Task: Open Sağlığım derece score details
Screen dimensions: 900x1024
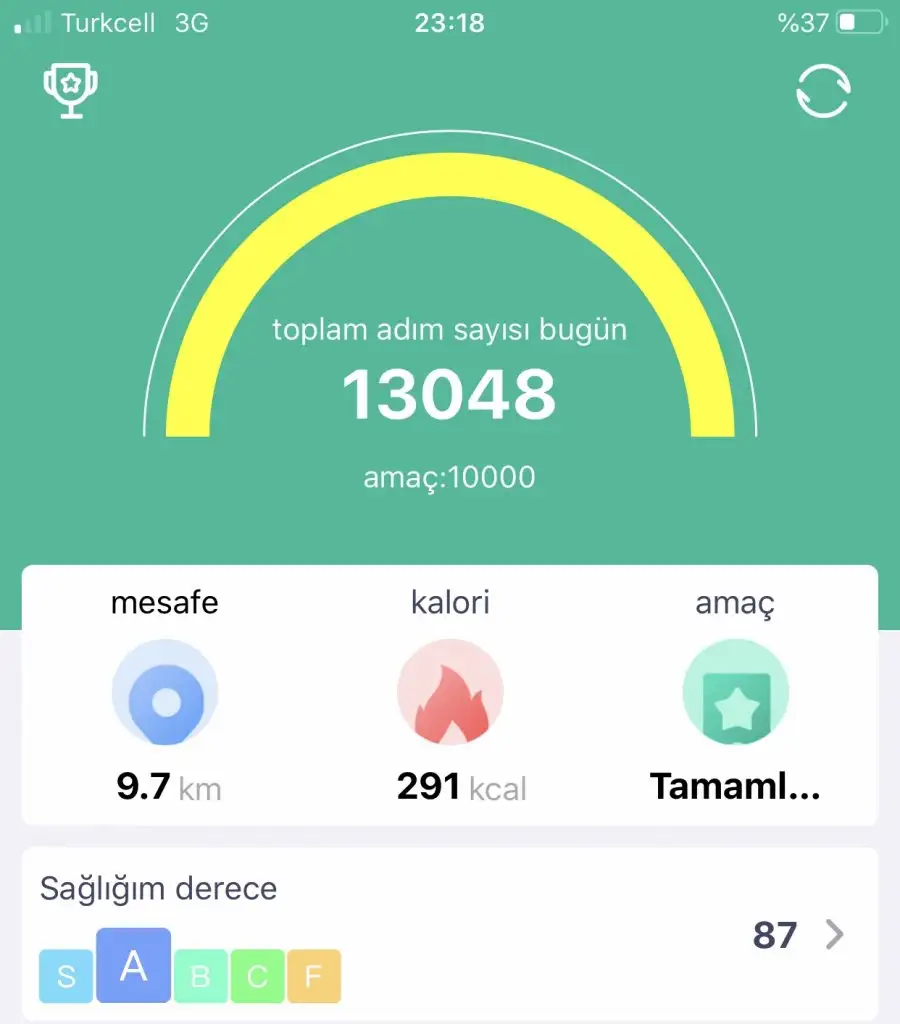Action: coord(833,935)
